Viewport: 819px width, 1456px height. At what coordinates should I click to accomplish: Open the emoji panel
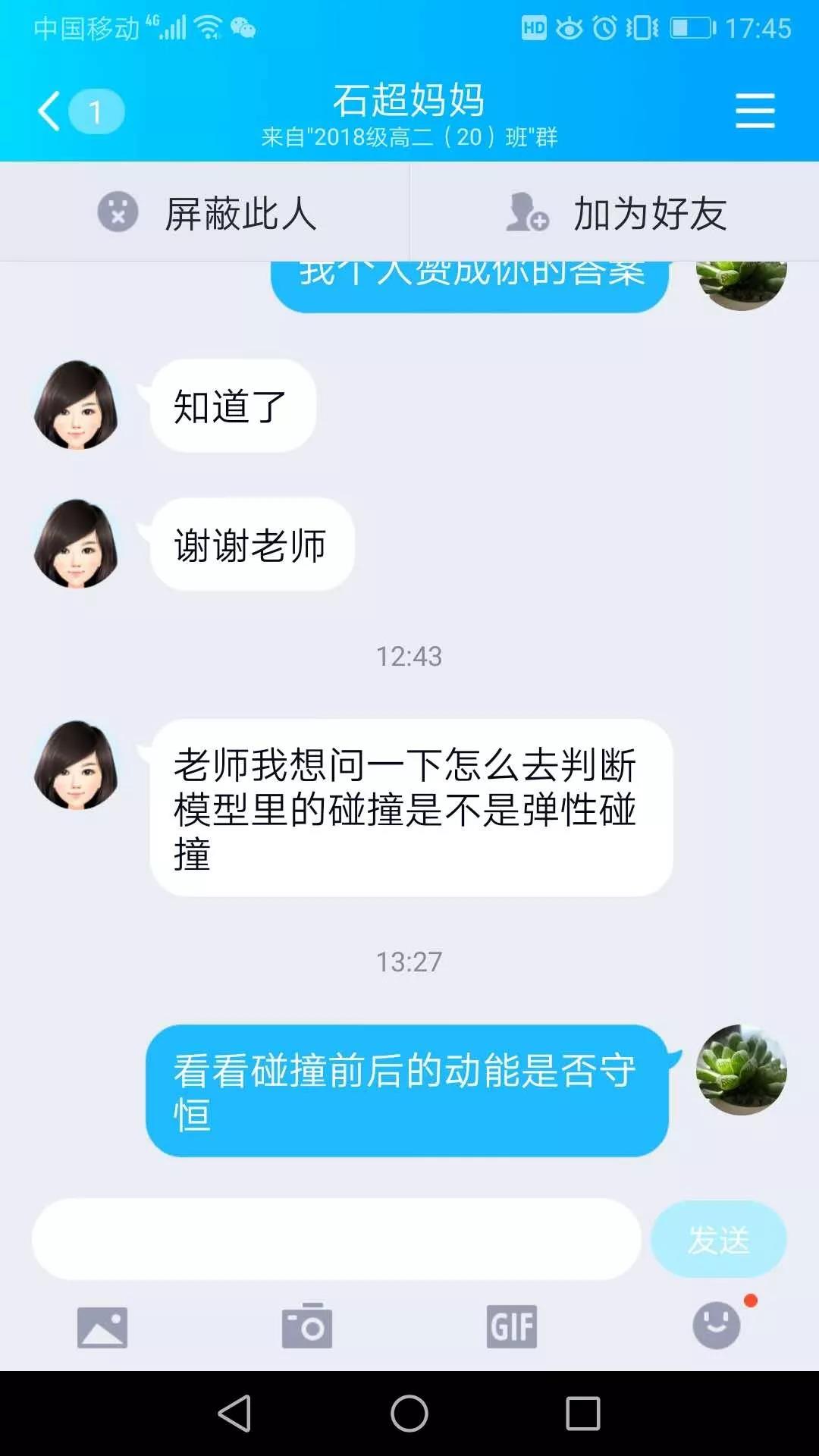pyautogui.click(x=717, y=1326)
